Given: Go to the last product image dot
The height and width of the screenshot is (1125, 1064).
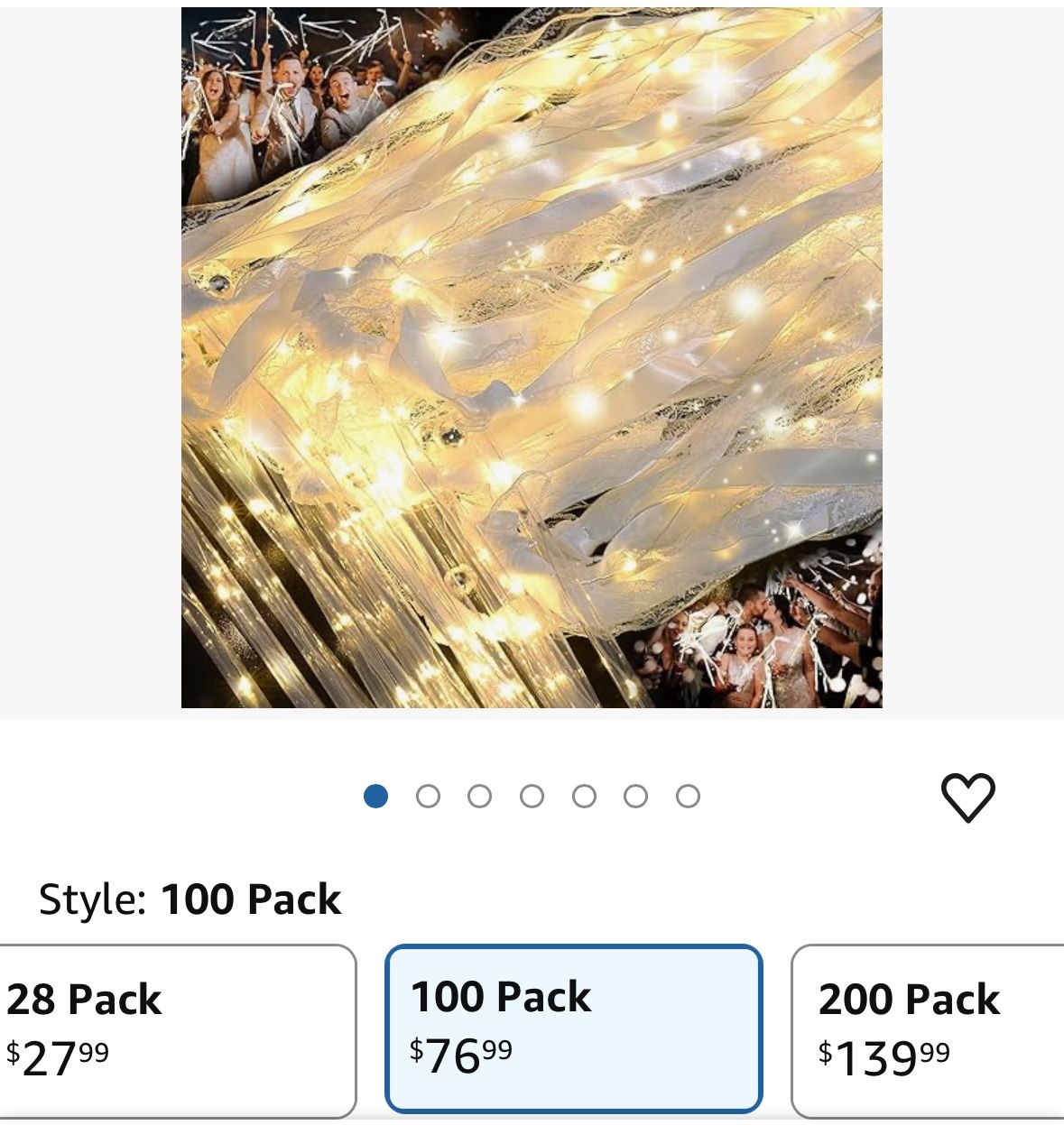Looking at the screenshot, I should coord(688,796).
